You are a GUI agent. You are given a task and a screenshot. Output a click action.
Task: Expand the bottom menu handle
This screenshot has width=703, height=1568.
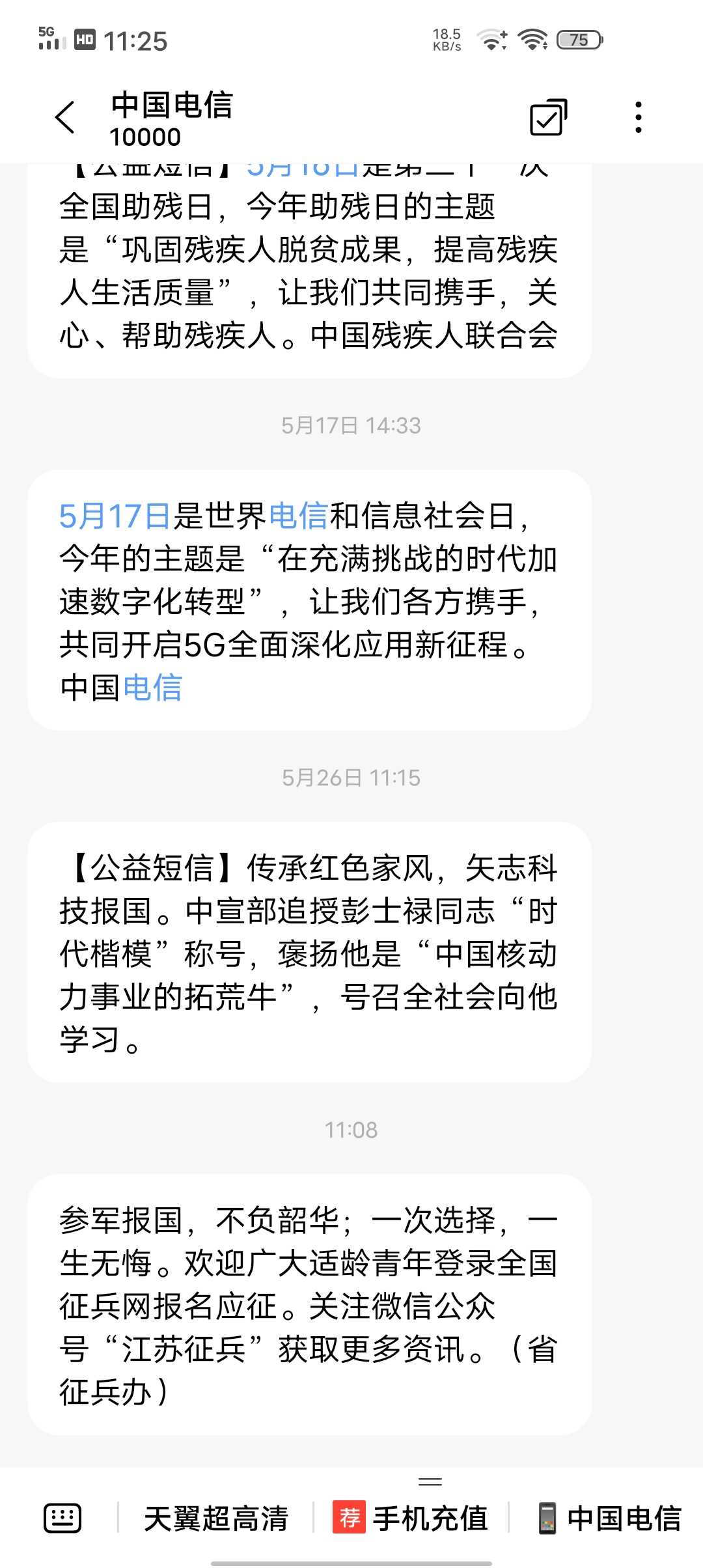coord(430,1482)
